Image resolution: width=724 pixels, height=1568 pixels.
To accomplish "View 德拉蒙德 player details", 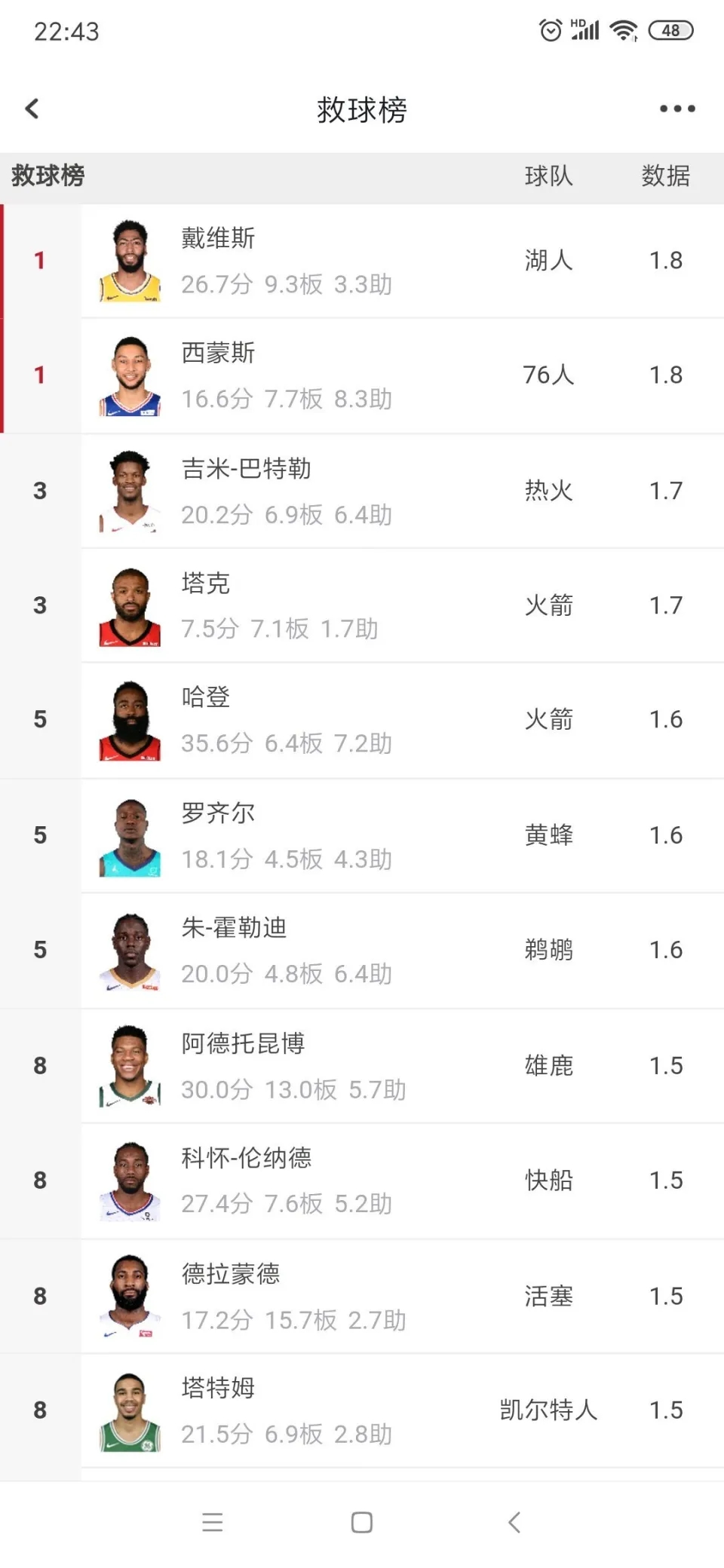I will coord(362,1296).
